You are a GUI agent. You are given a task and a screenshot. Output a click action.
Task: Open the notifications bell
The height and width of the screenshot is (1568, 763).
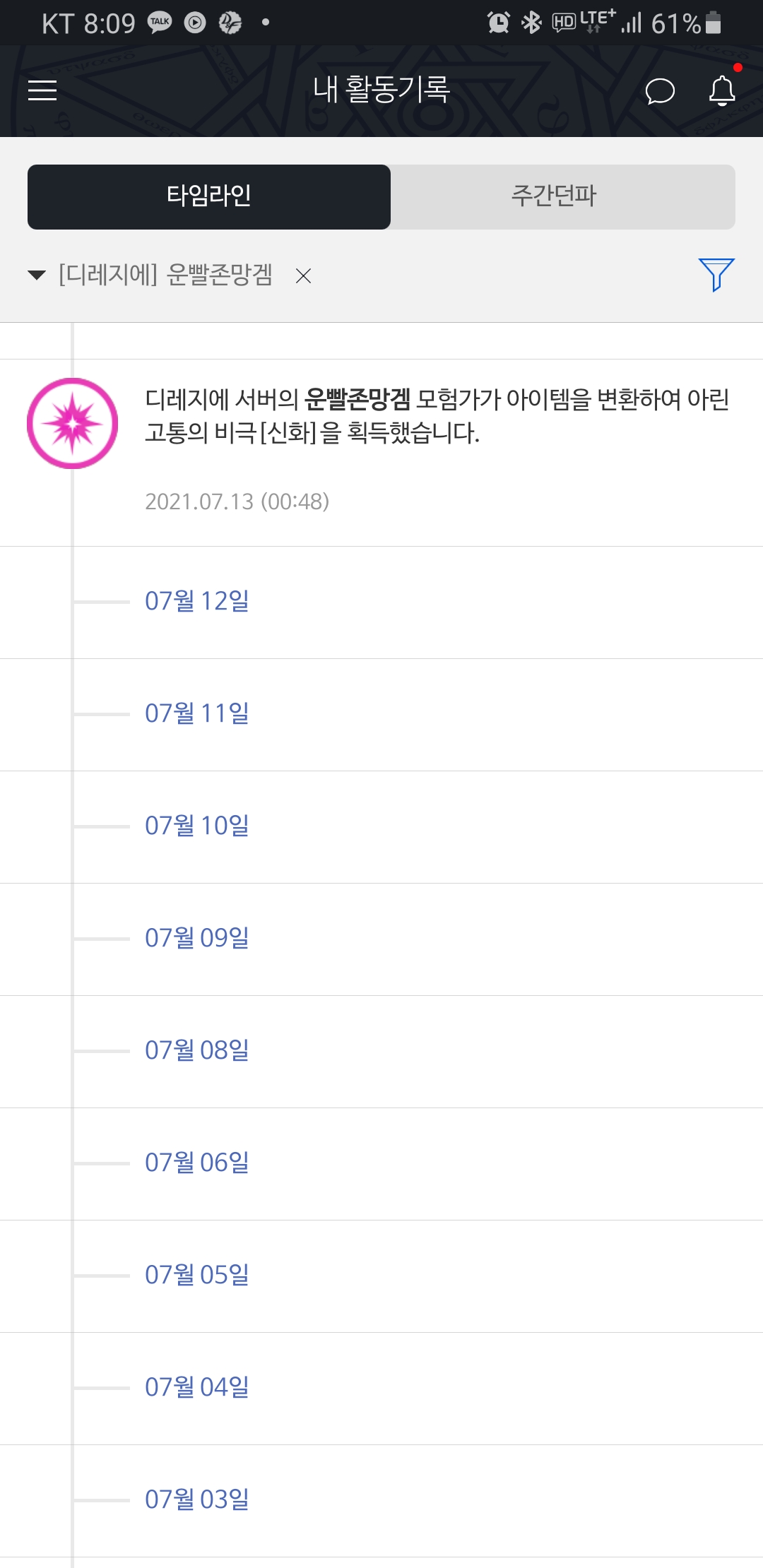click(x=722, y=90)
